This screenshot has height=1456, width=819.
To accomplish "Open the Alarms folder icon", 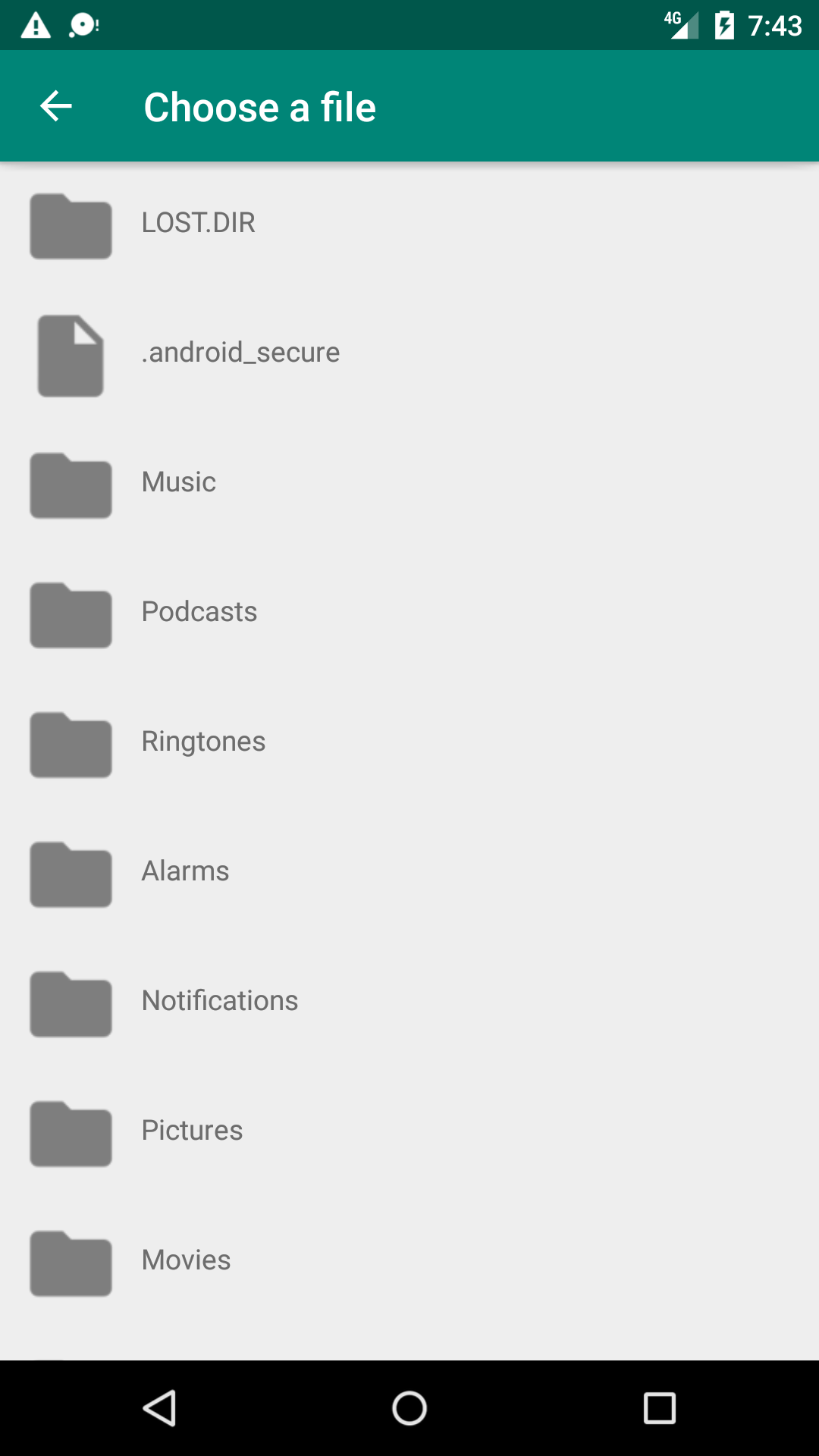I will pos(70,874).
